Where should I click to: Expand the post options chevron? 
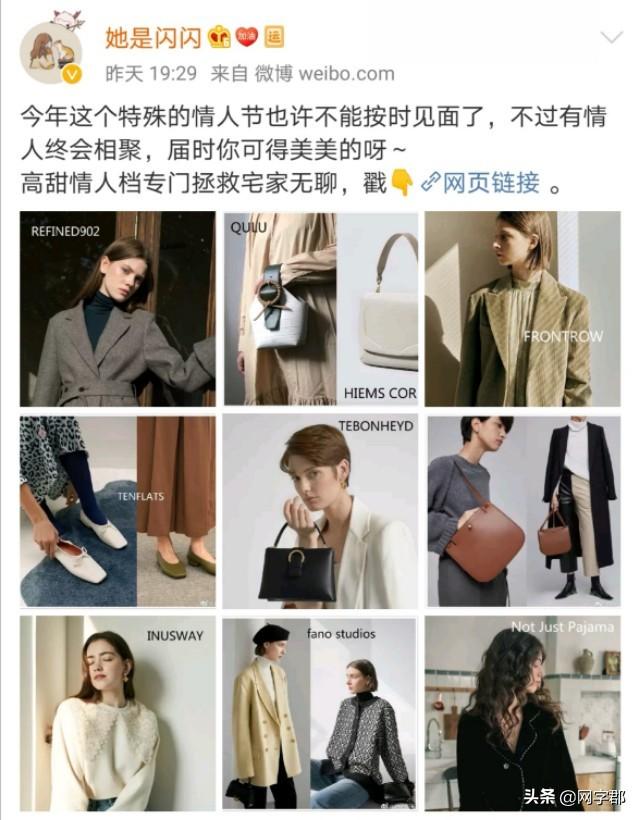(x=611, y=38)
